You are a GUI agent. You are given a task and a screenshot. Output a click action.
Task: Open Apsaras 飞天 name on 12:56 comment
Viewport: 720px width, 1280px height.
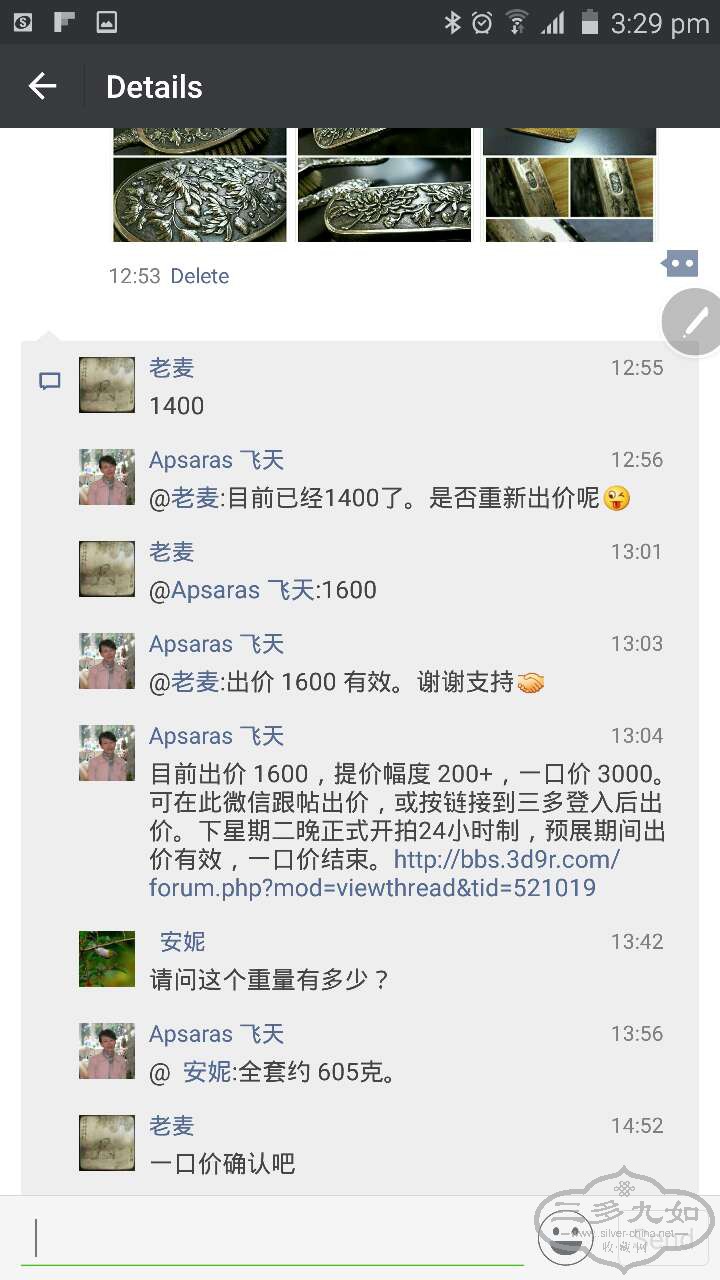click(216, 460)
